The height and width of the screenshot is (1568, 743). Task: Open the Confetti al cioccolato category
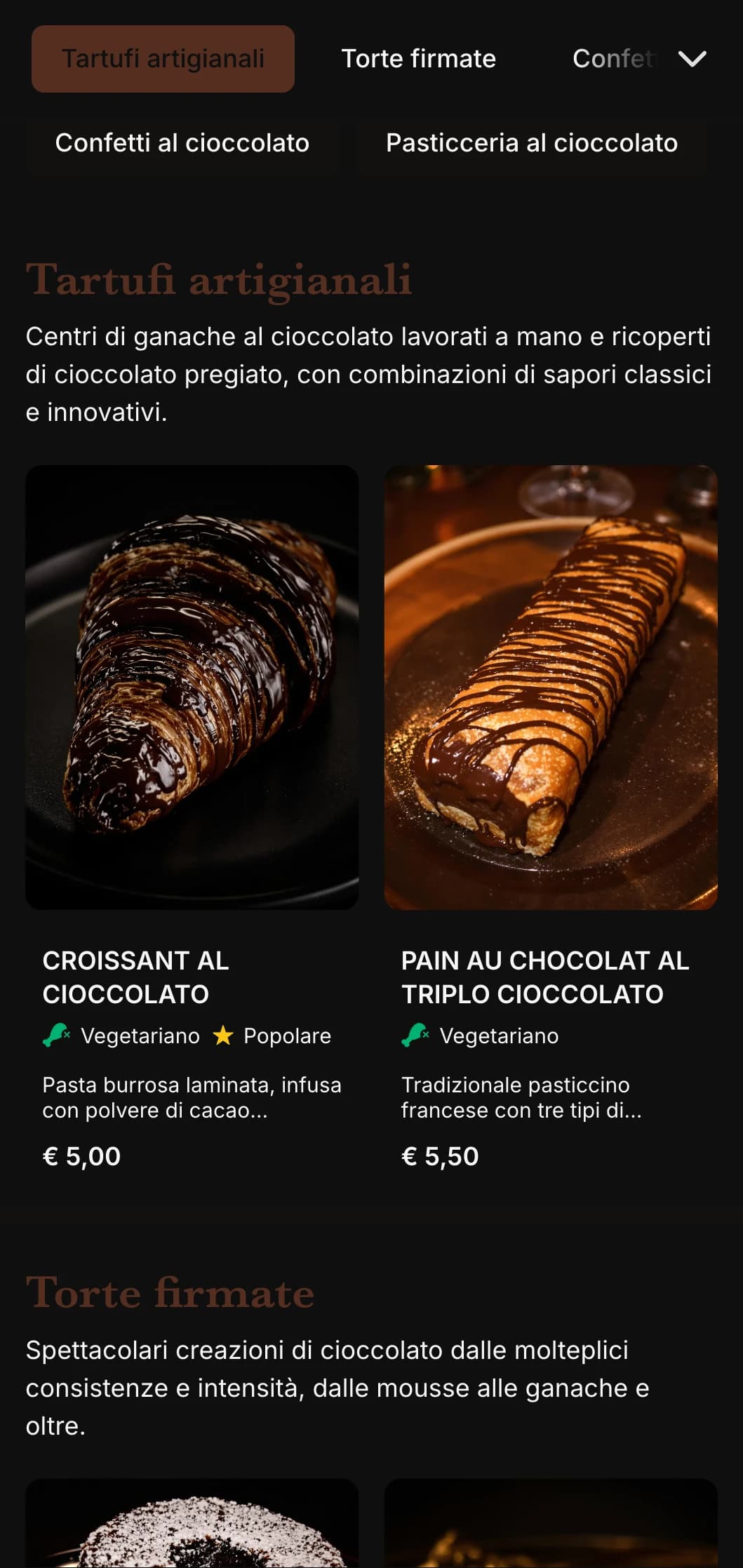click(182, 143)
